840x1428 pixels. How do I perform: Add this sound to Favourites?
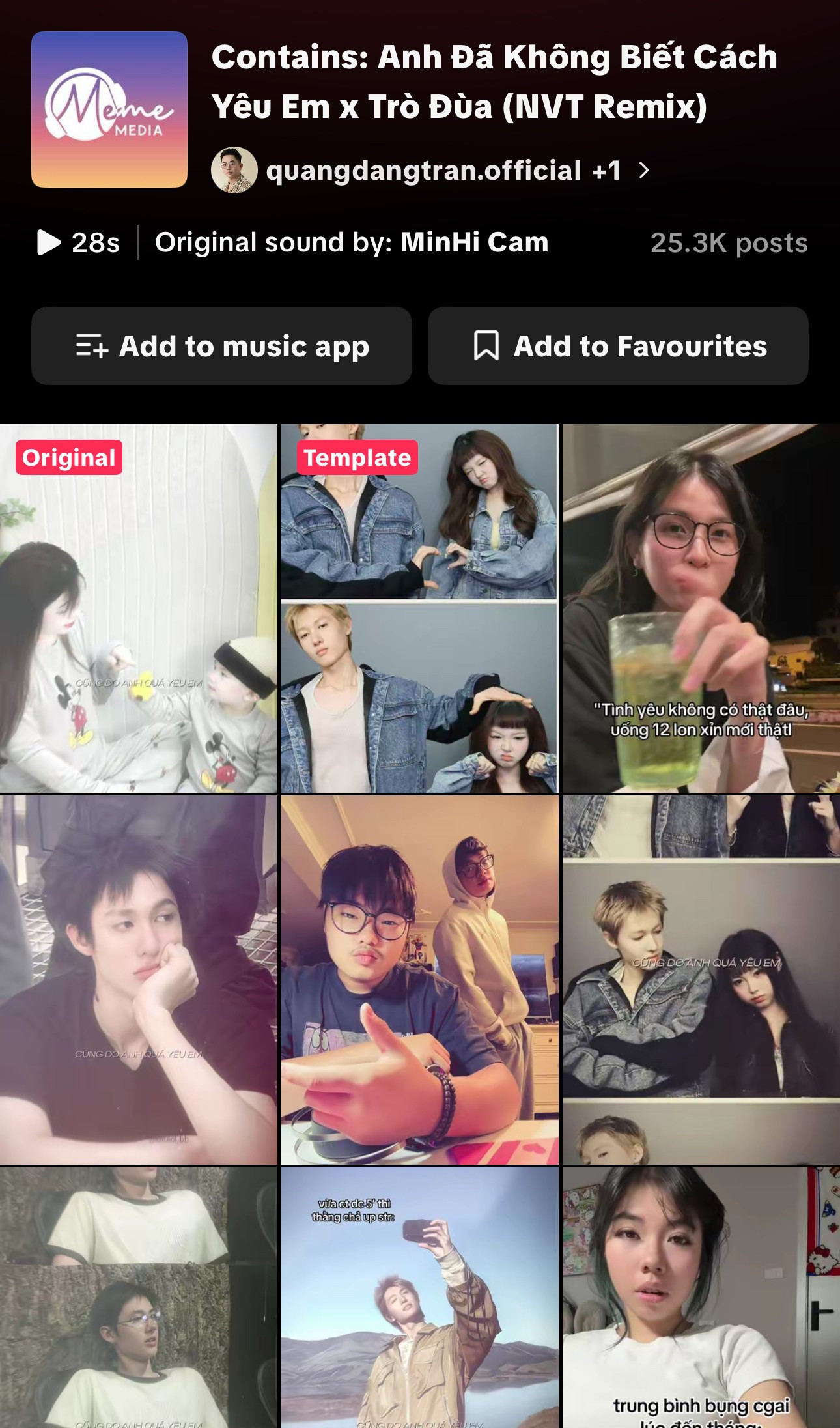tap(618, 346)
